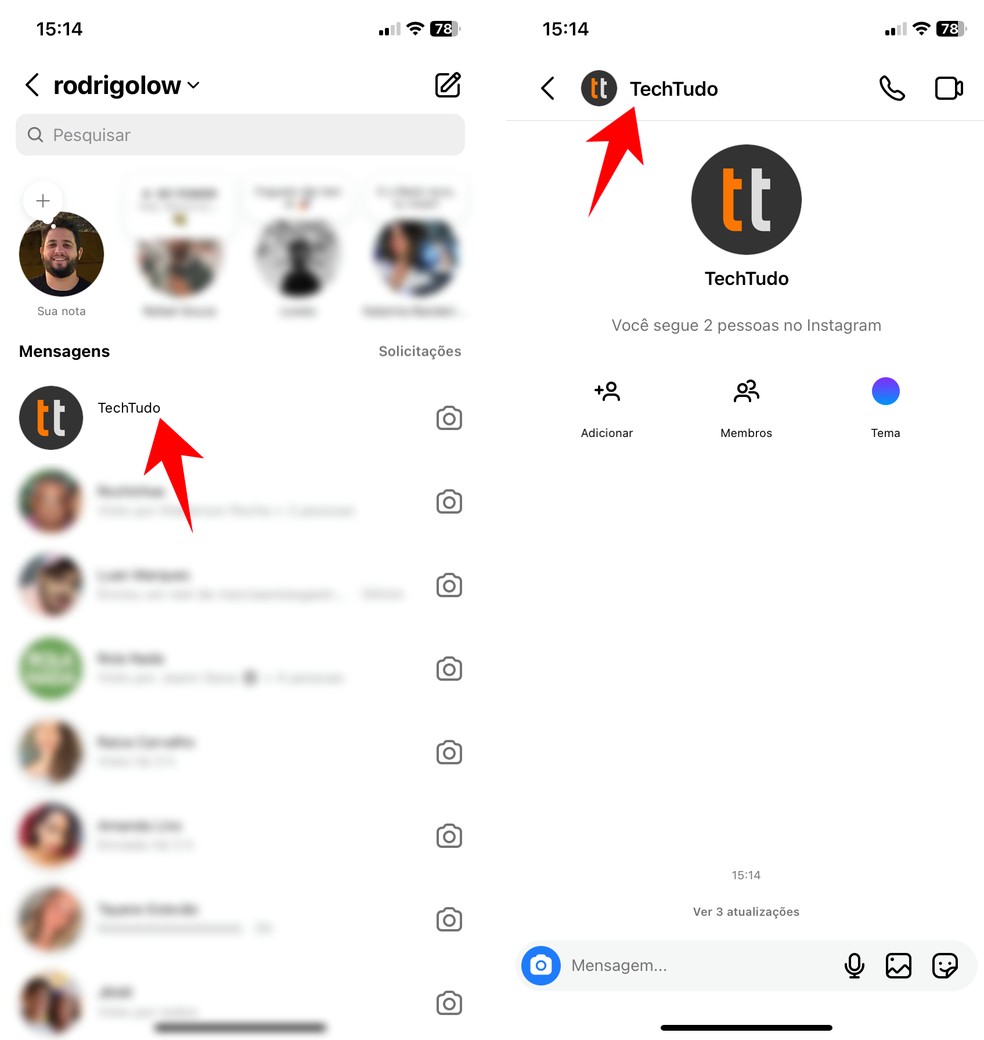The width and height of the screenshot is (984, 1040).
Task: Go back using arrow beside rodrigolow
Action: click(32, 86)
